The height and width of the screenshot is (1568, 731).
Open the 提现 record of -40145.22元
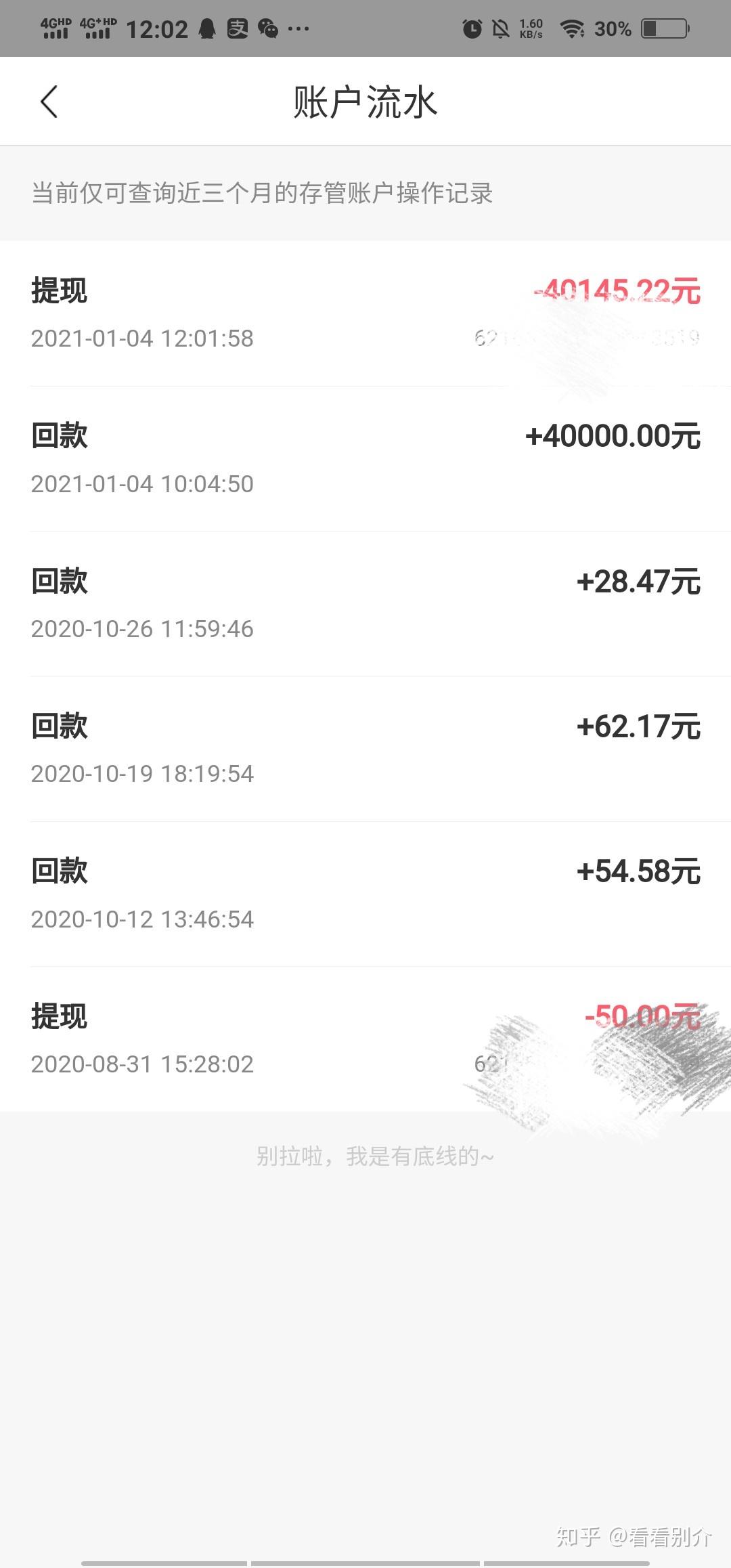tap(365, 313)
